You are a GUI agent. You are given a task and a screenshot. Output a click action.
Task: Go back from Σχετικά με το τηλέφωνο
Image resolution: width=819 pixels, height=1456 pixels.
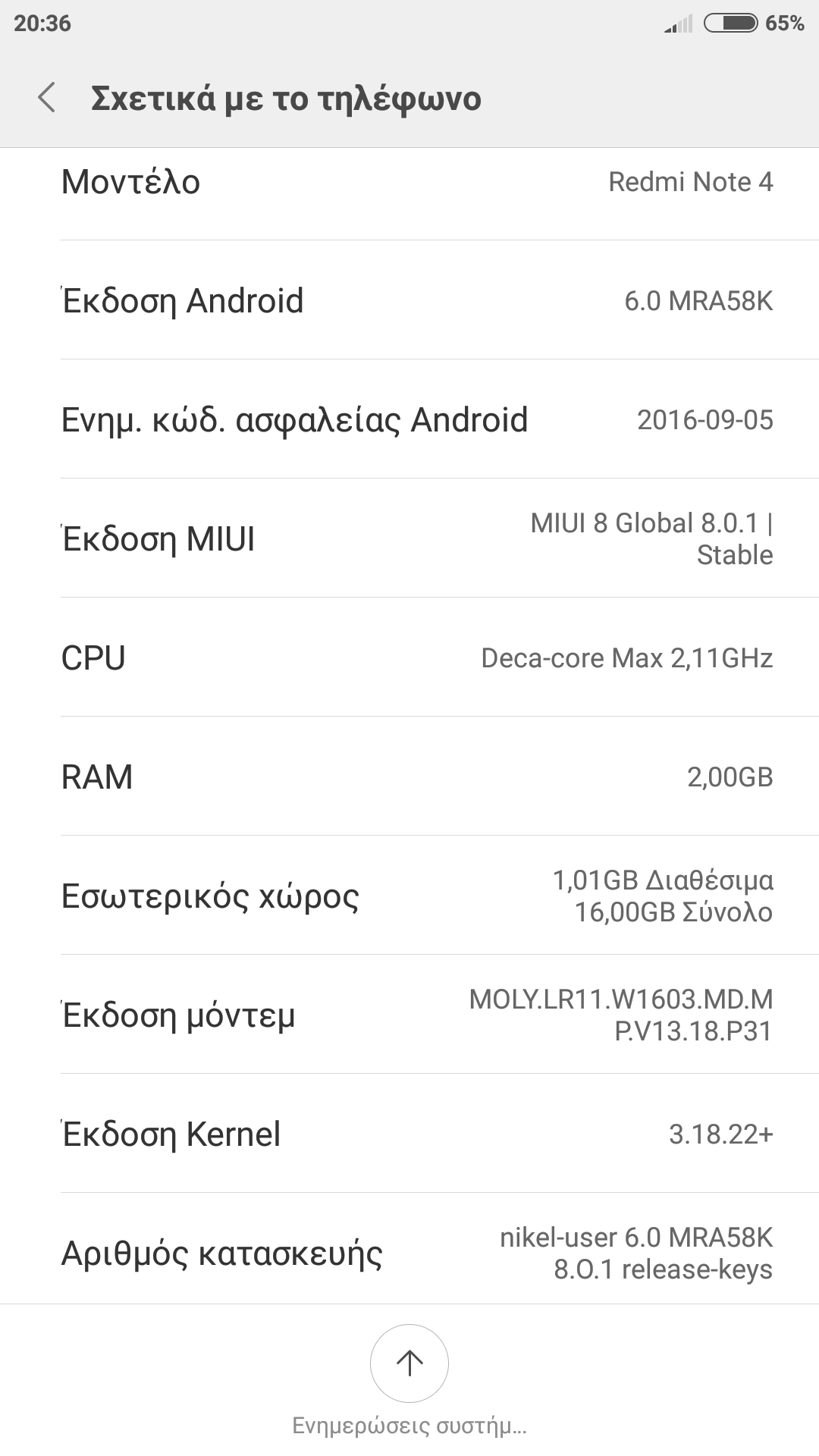(47, 99)
